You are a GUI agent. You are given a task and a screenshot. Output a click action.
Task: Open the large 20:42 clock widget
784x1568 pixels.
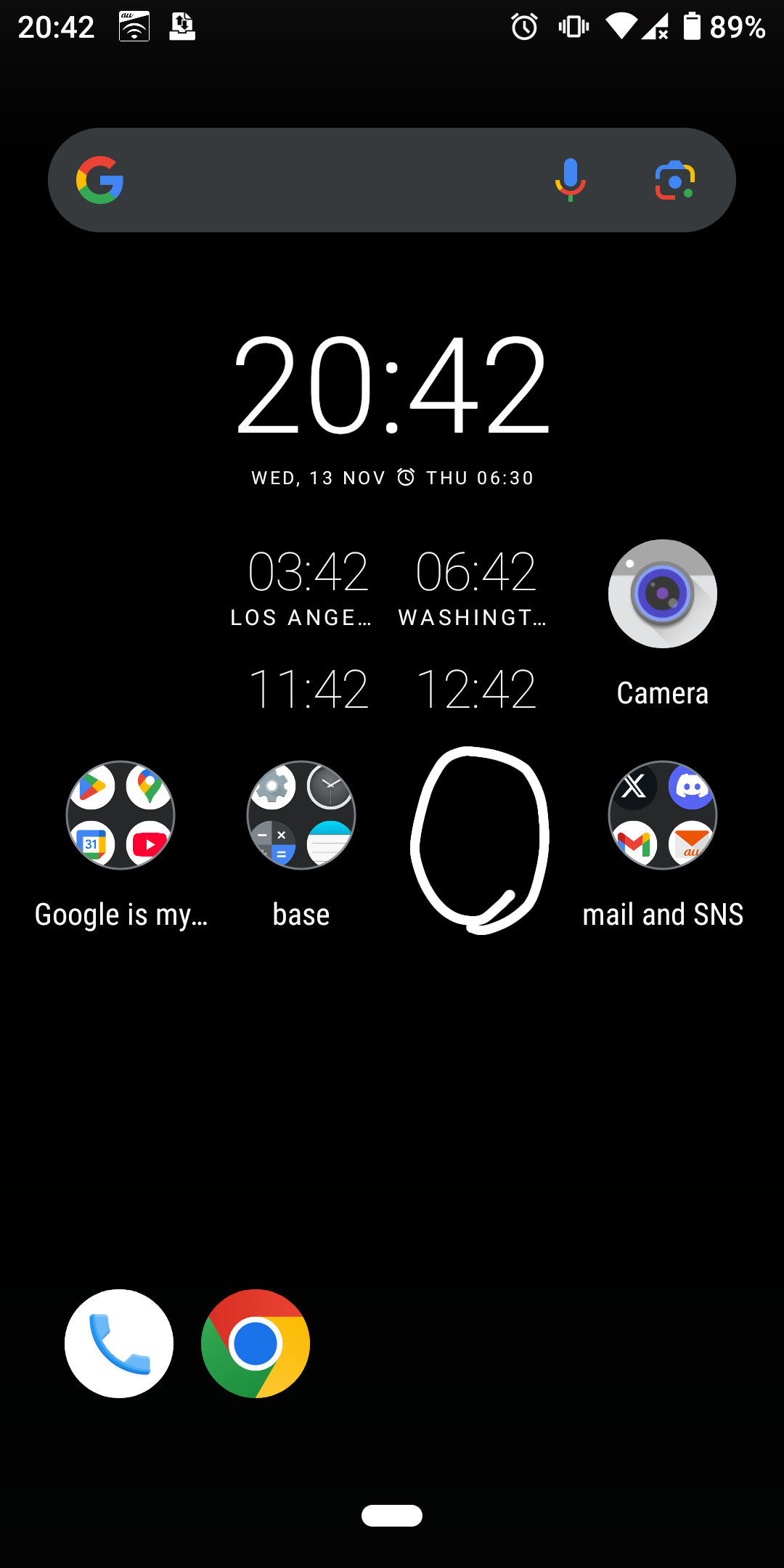[392, 385]
